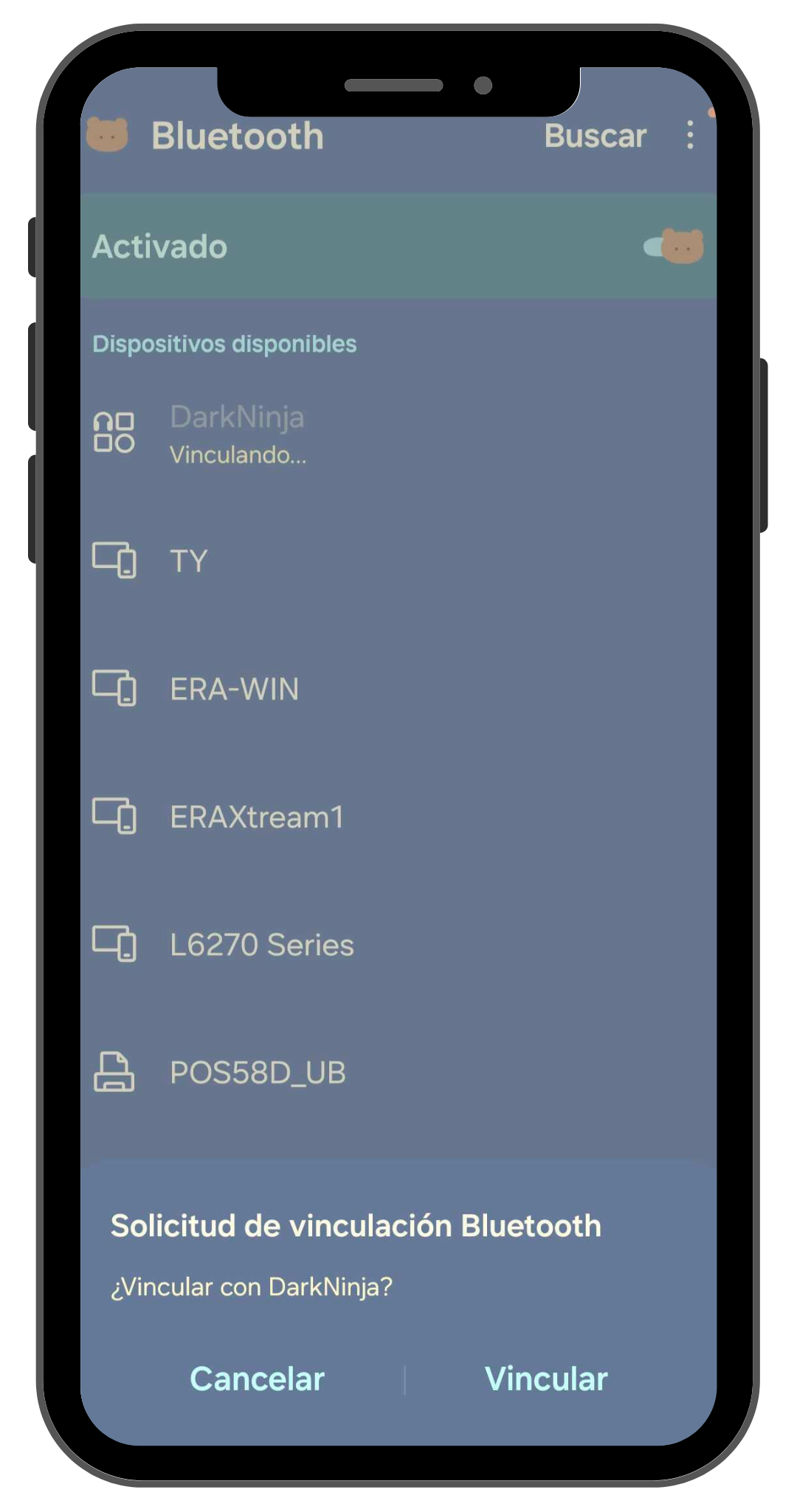This screenshot has width=797, height=1512.
Task: Connect to L6270 Series
Action: tap(261, 945)
